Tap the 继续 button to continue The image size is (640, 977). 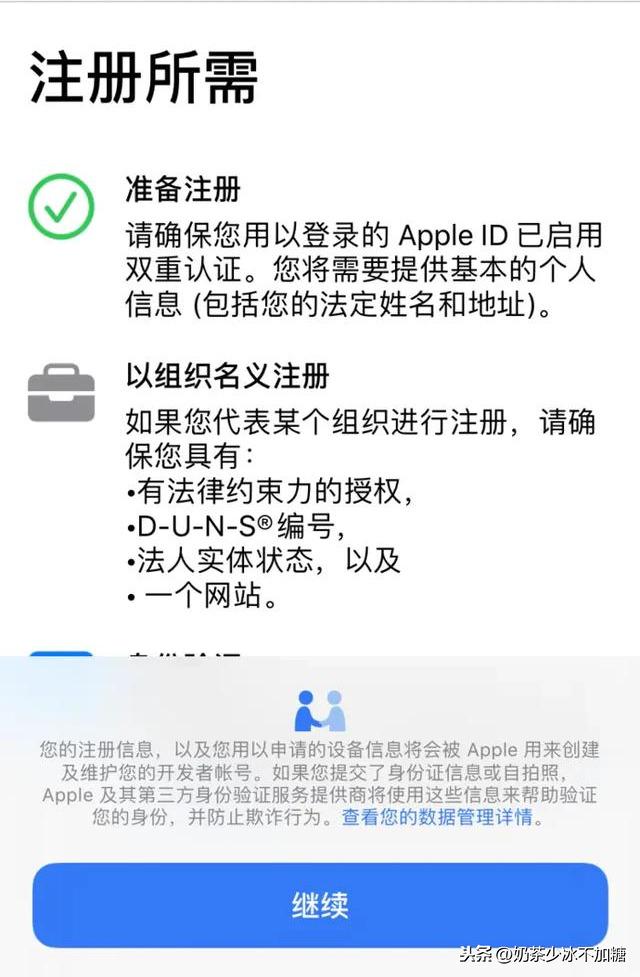coord(320,906)
